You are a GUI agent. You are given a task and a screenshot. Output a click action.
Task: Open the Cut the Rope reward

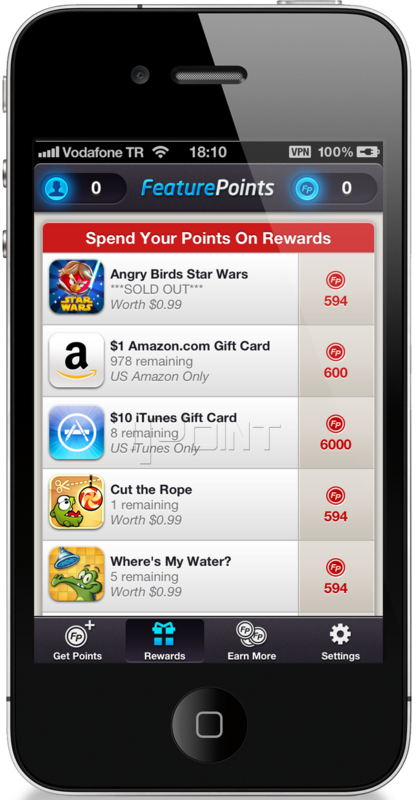(x=208, y=505)
